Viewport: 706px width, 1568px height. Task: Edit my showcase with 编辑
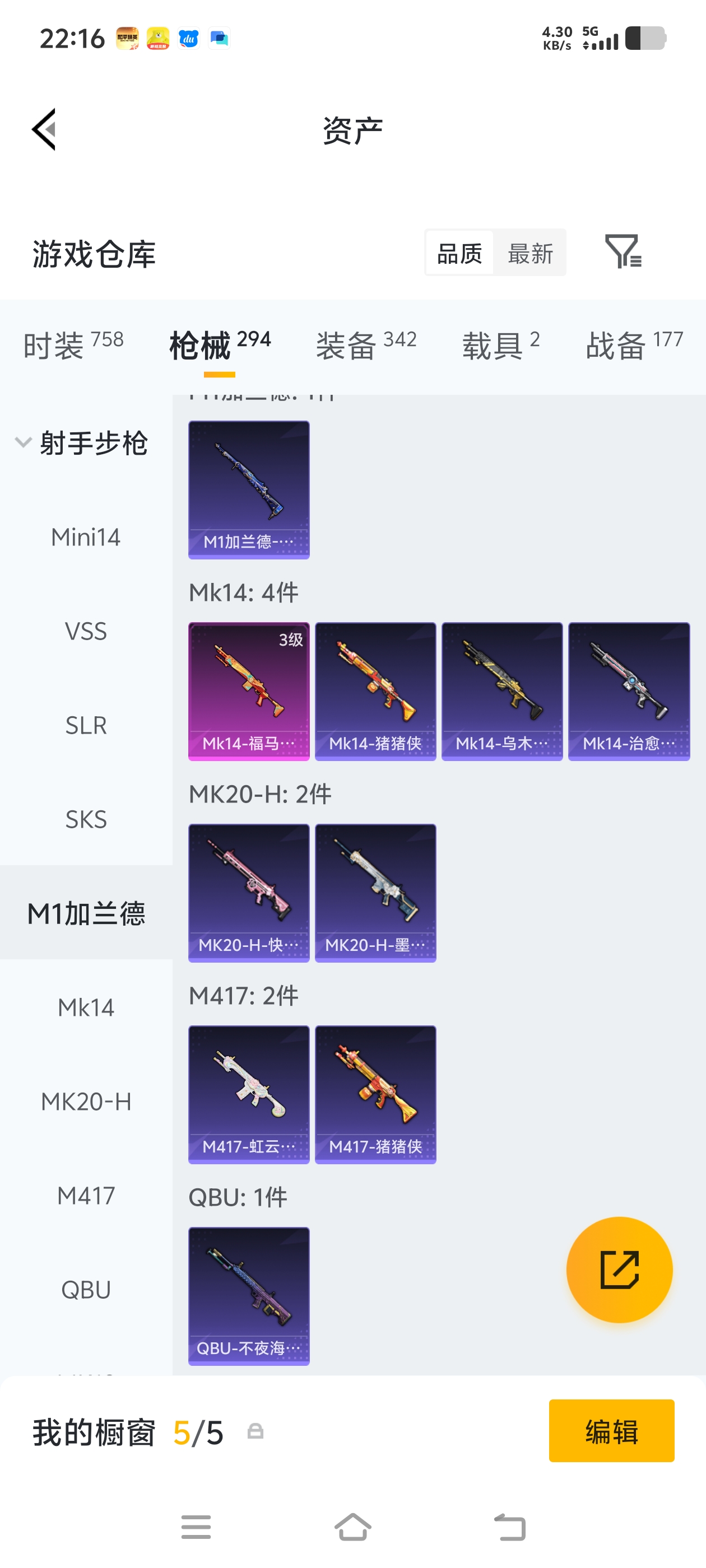click(x=611, y=1430)
